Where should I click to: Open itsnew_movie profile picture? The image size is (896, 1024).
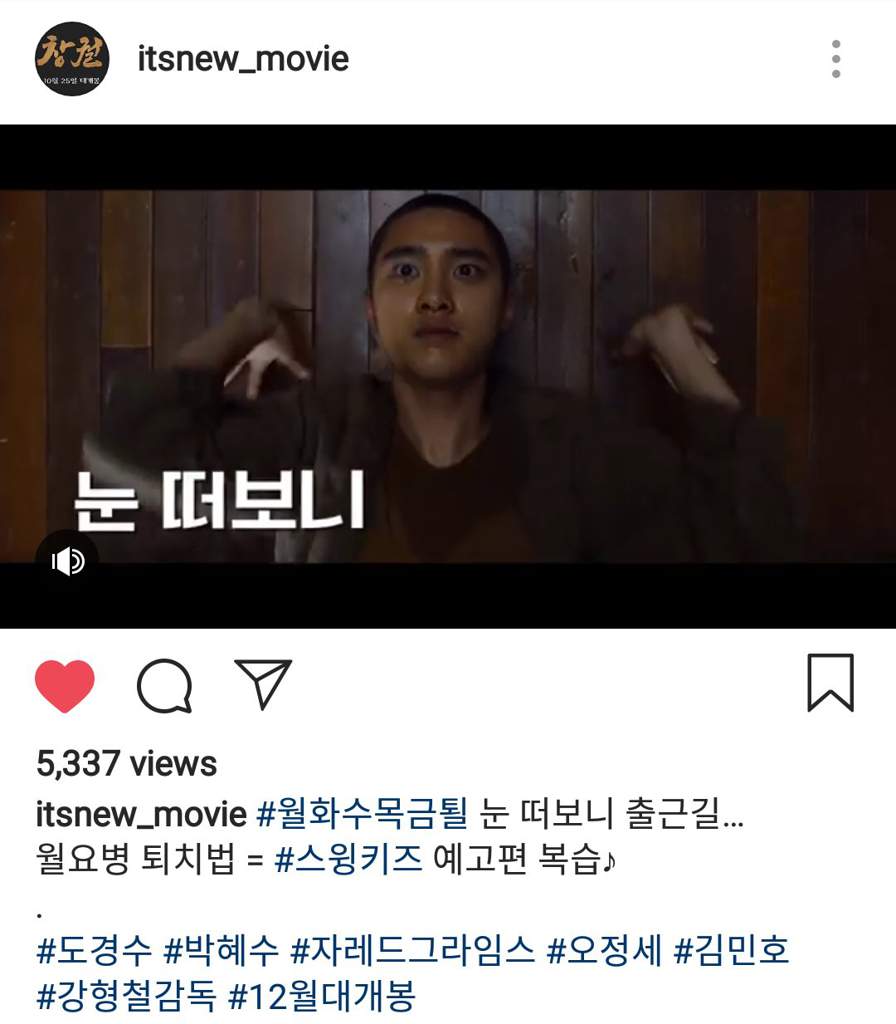pyautogui.click(x=71, y=59)
